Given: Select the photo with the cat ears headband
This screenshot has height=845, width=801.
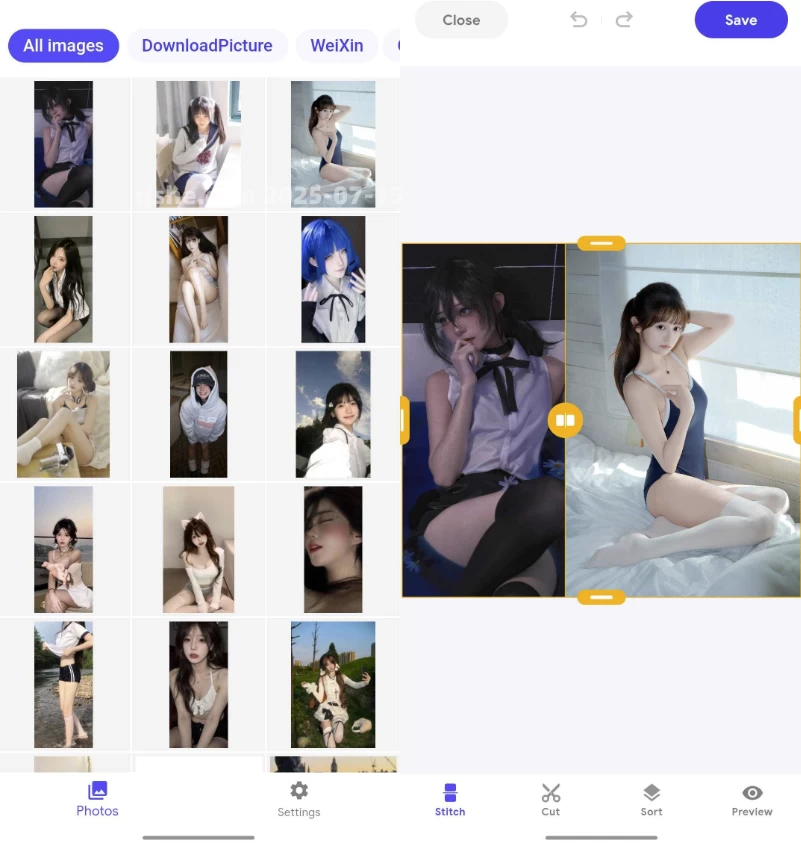Looking at the screenshot, I should click(198, 549).
